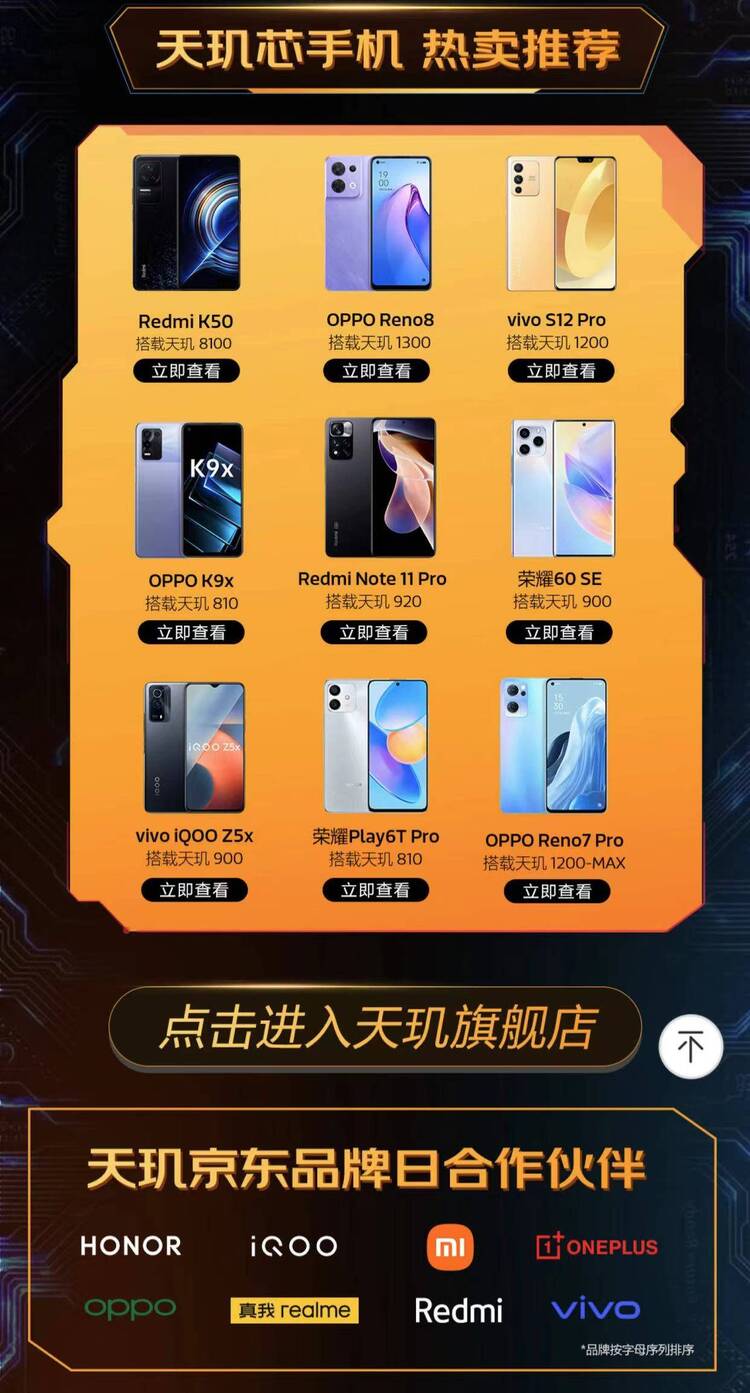Tap 立即查看 under OPPO K9x
Screen dimensions: 750x1393
[190, 632]
